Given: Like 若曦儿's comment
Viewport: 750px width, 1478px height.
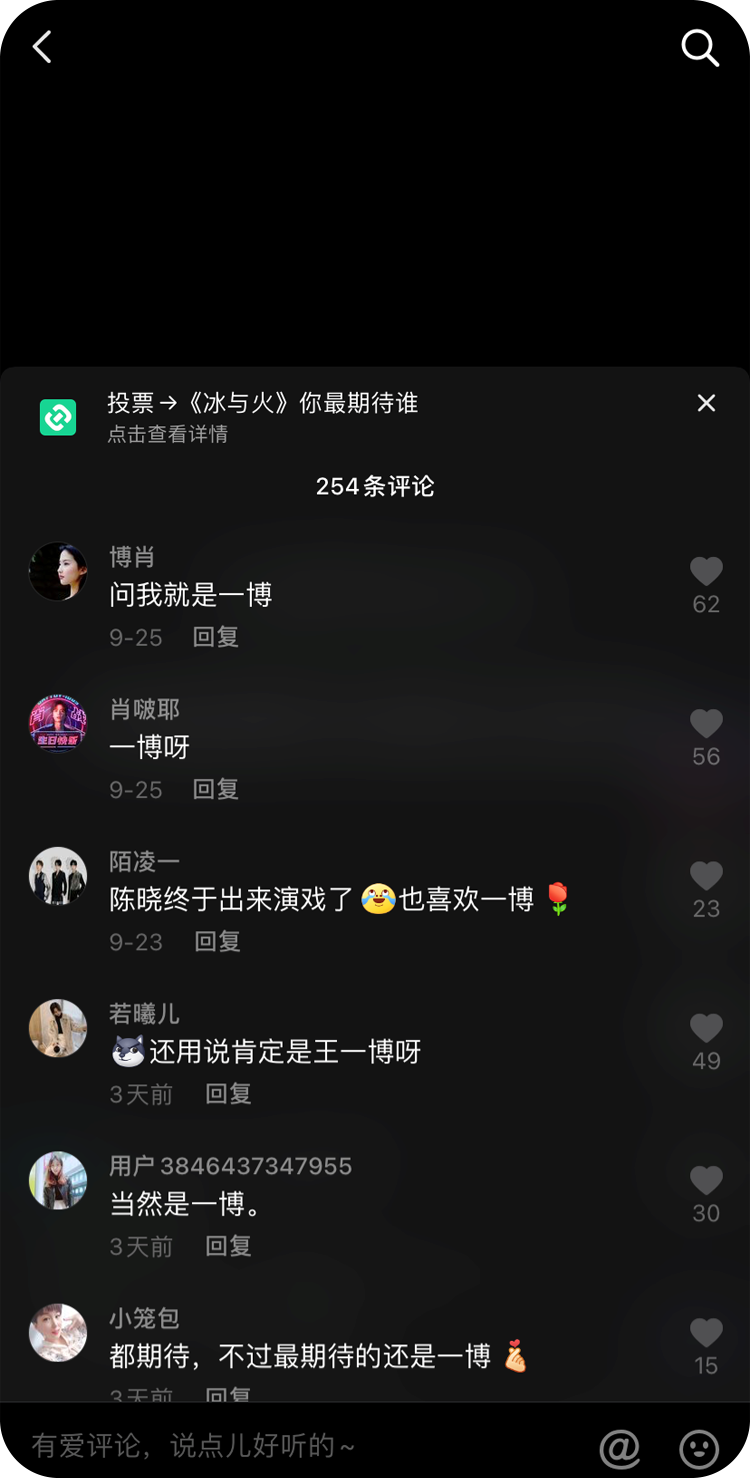Looking at the screenshot, I should tap(706, 1028).
